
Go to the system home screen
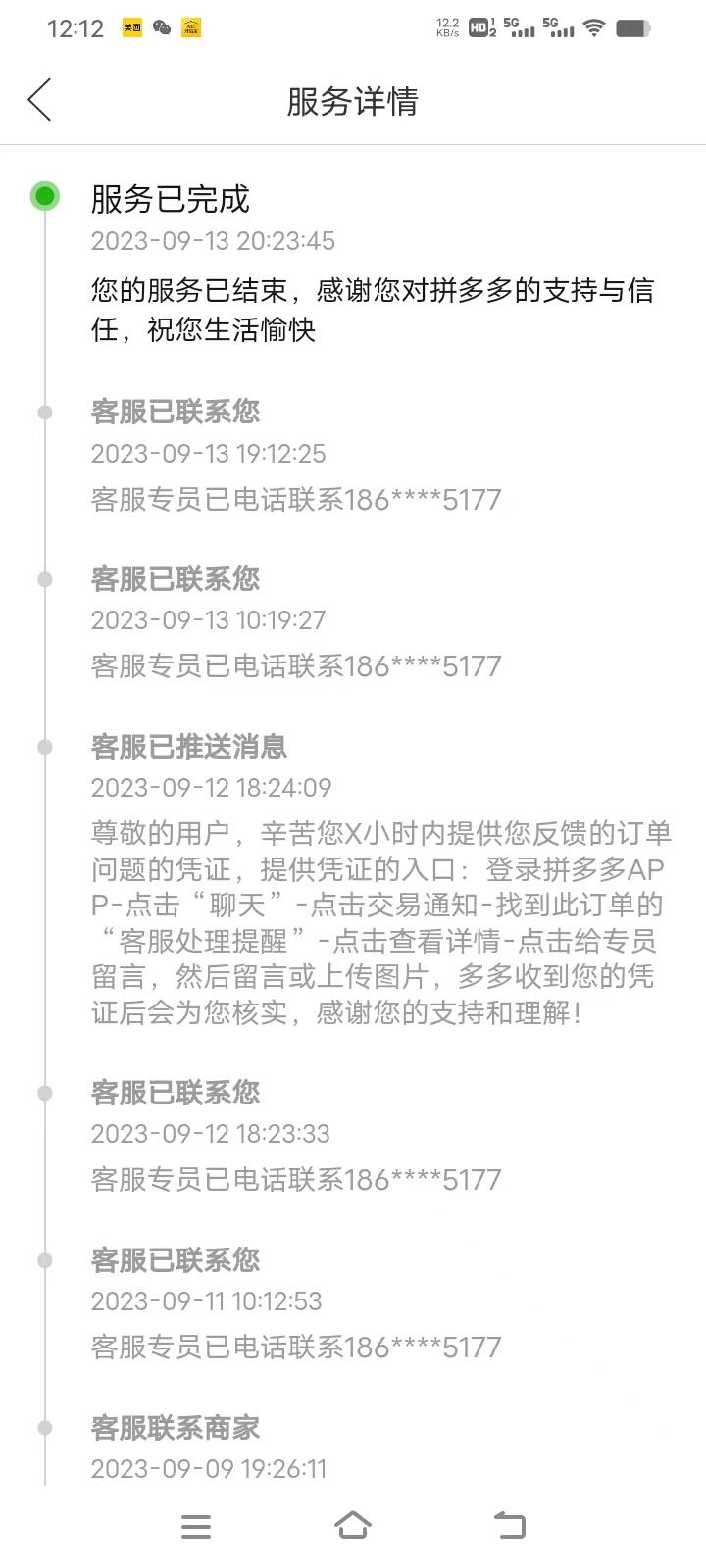point(353,1525)
